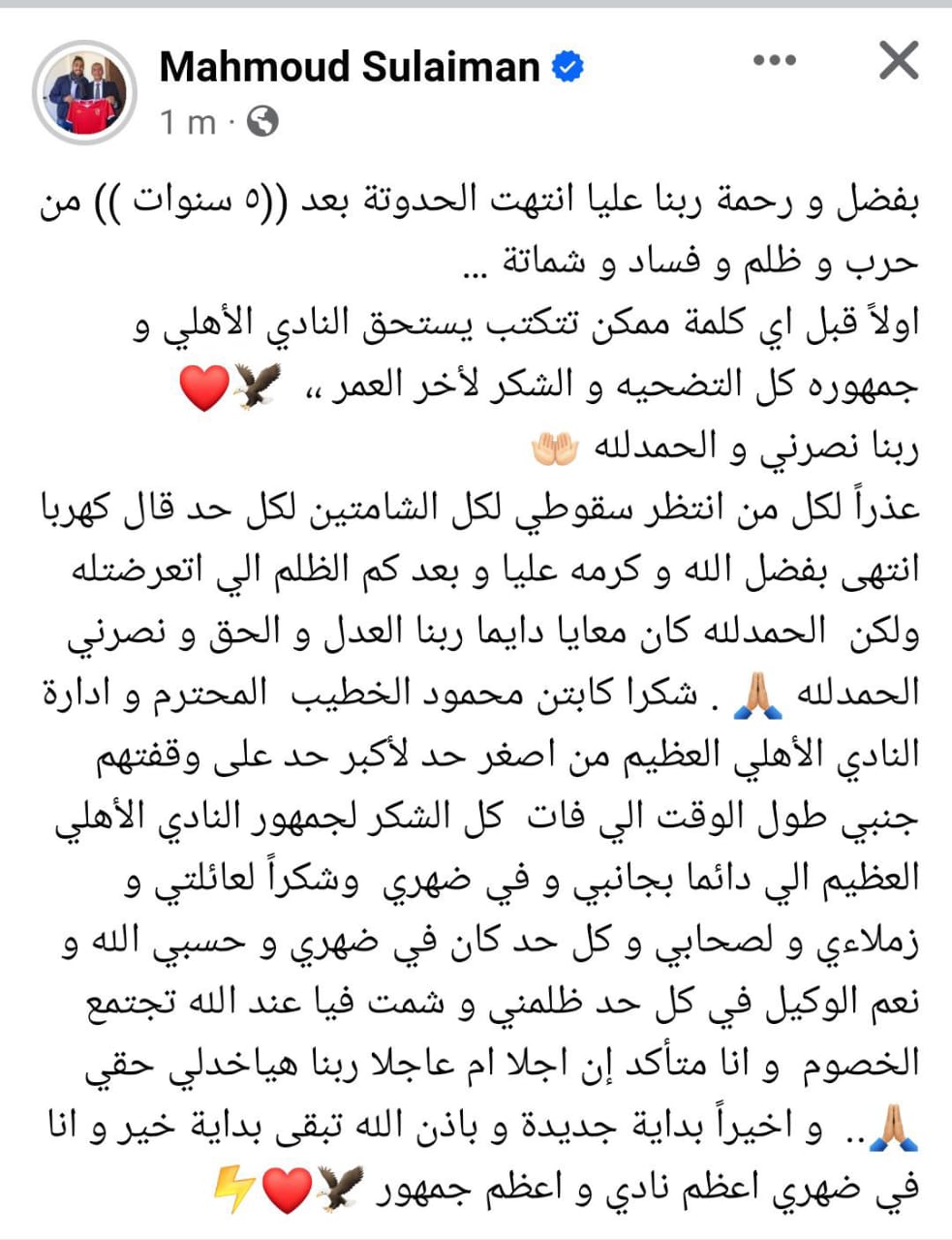Open the three-dot post options menu
Viewport: 952px width, 1240px height.
774,61
